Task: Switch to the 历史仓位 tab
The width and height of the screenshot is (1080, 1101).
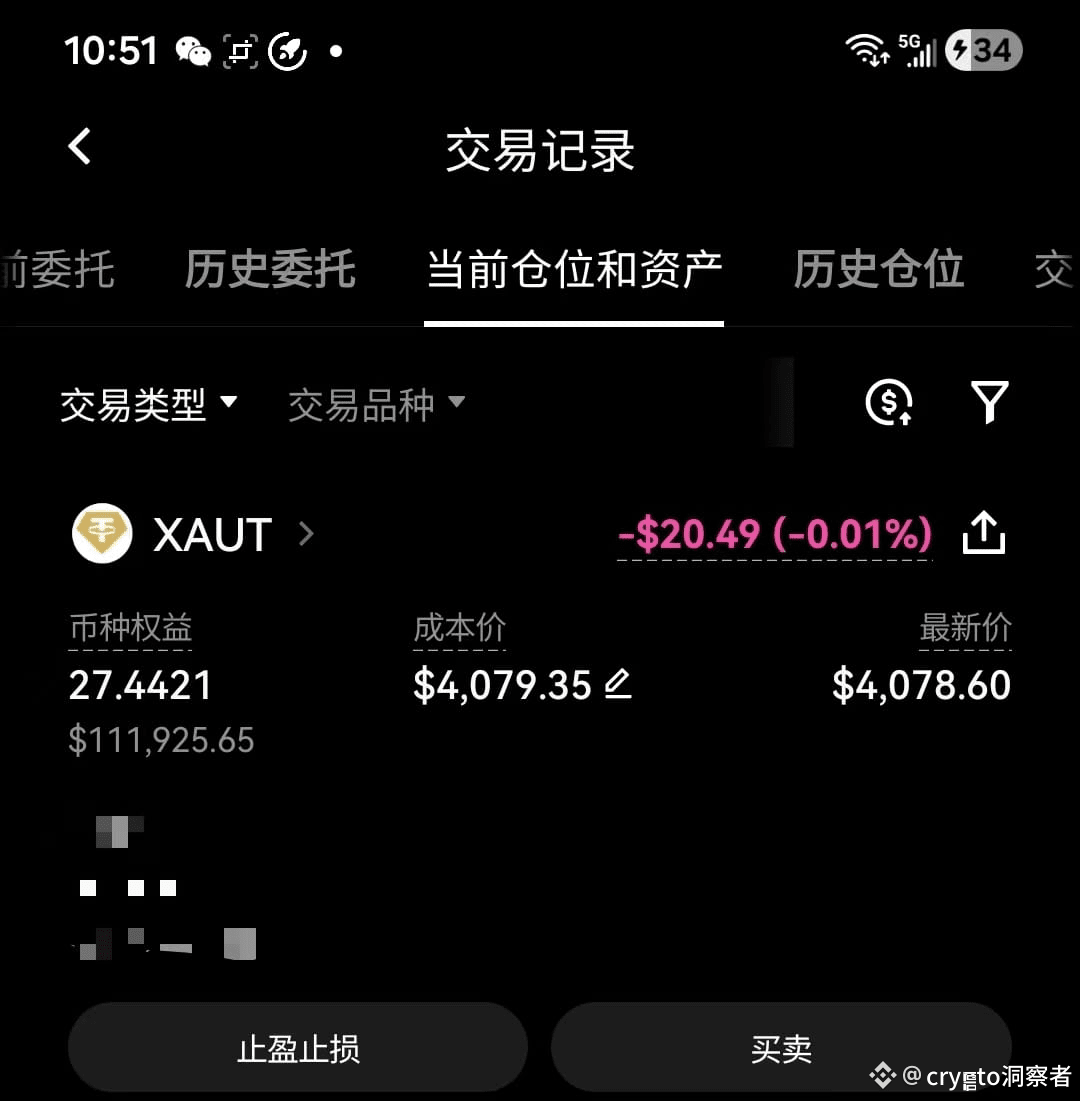Action: (878, 270)
